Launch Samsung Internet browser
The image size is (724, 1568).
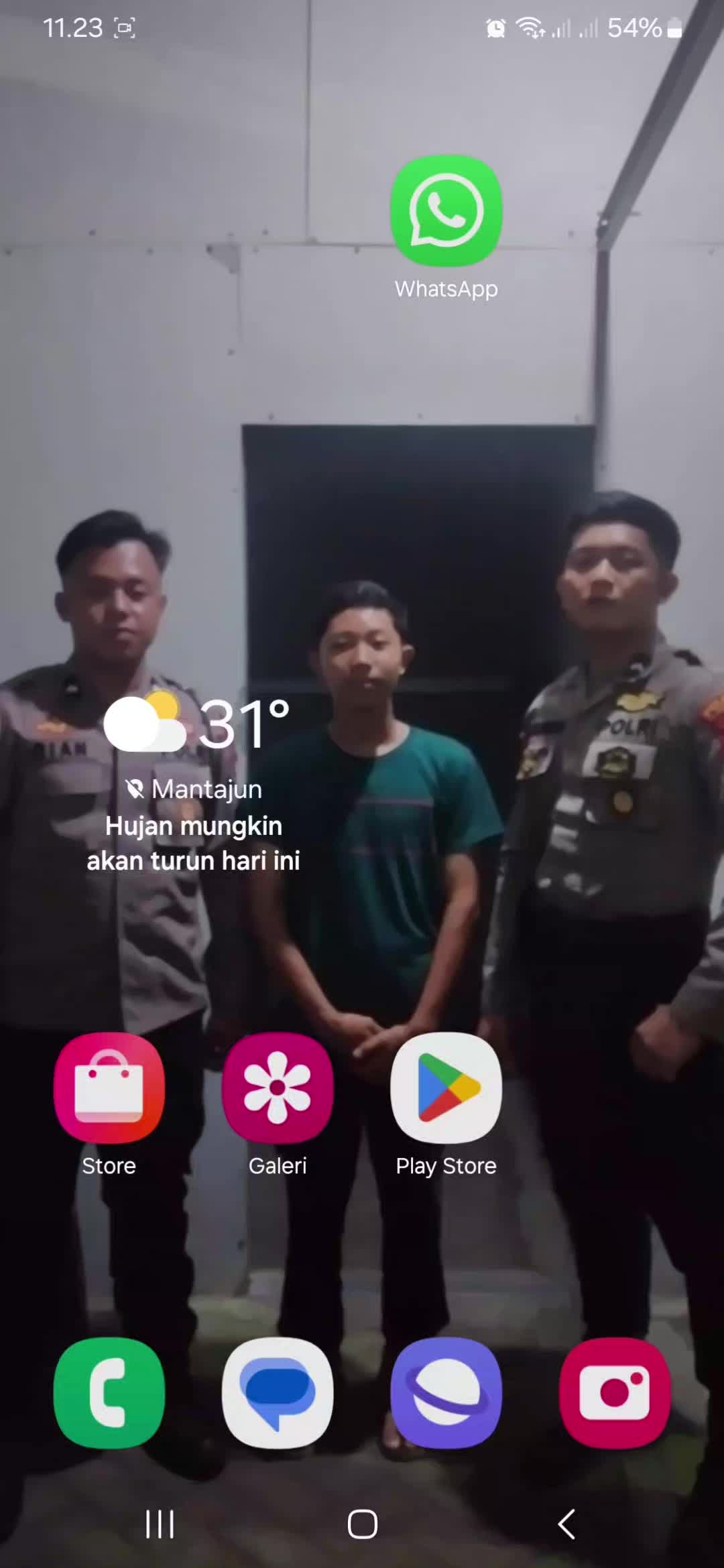click(x=446, y=1393)
